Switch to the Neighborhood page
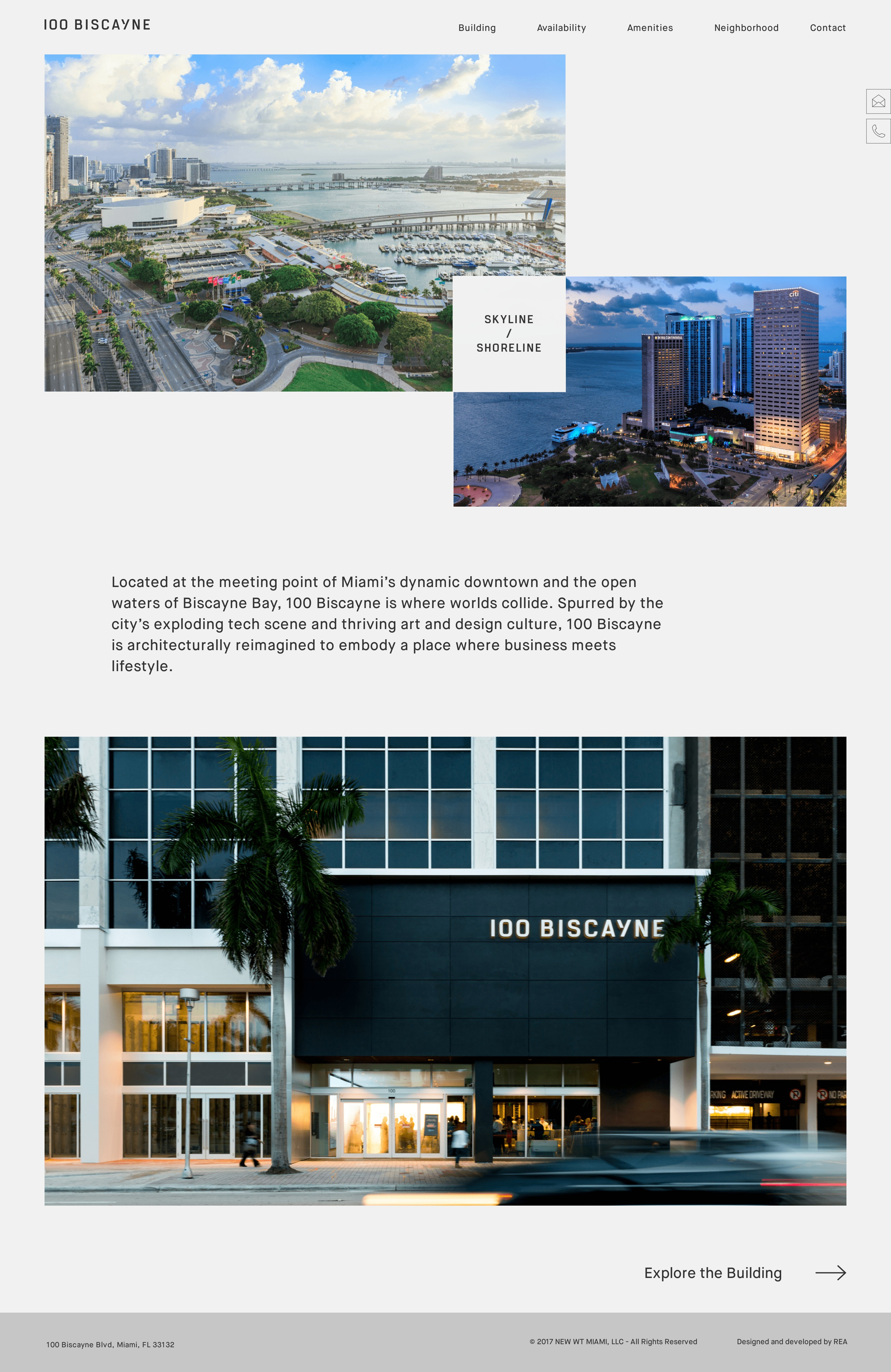 click(x=746, y=28)
